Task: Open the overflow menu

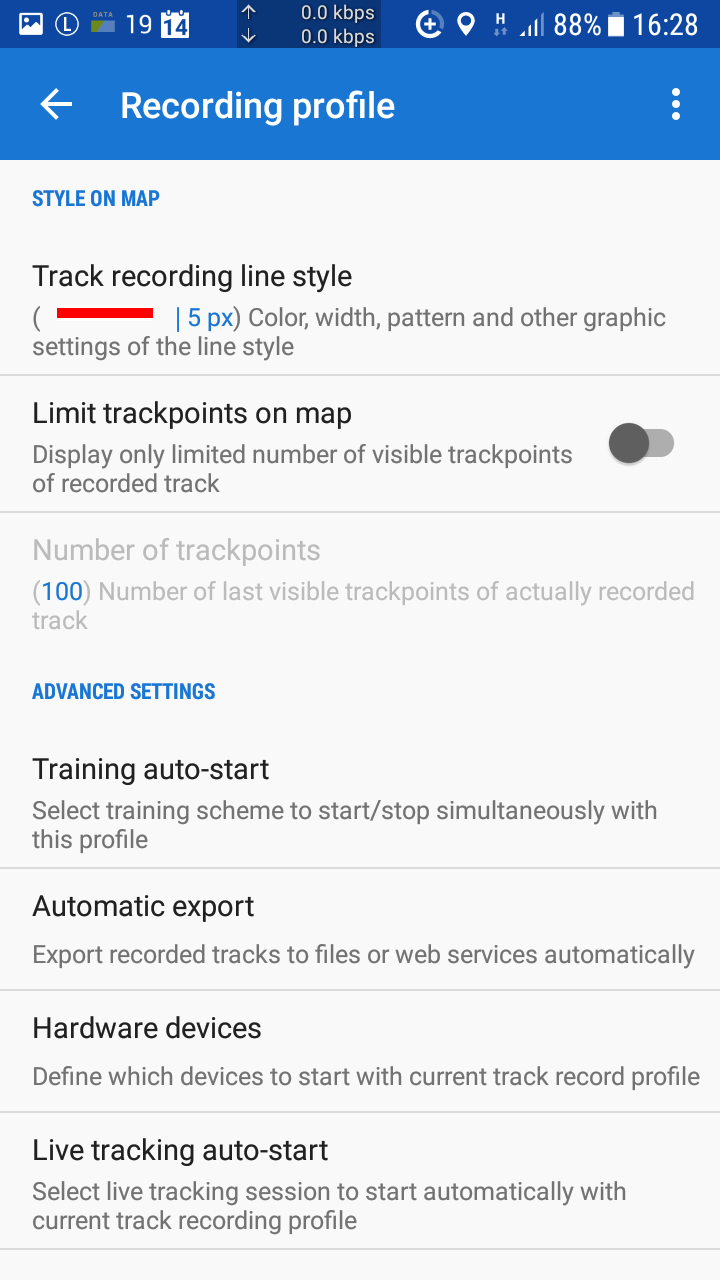Action: pyautogui.click(x=676, y=105)
